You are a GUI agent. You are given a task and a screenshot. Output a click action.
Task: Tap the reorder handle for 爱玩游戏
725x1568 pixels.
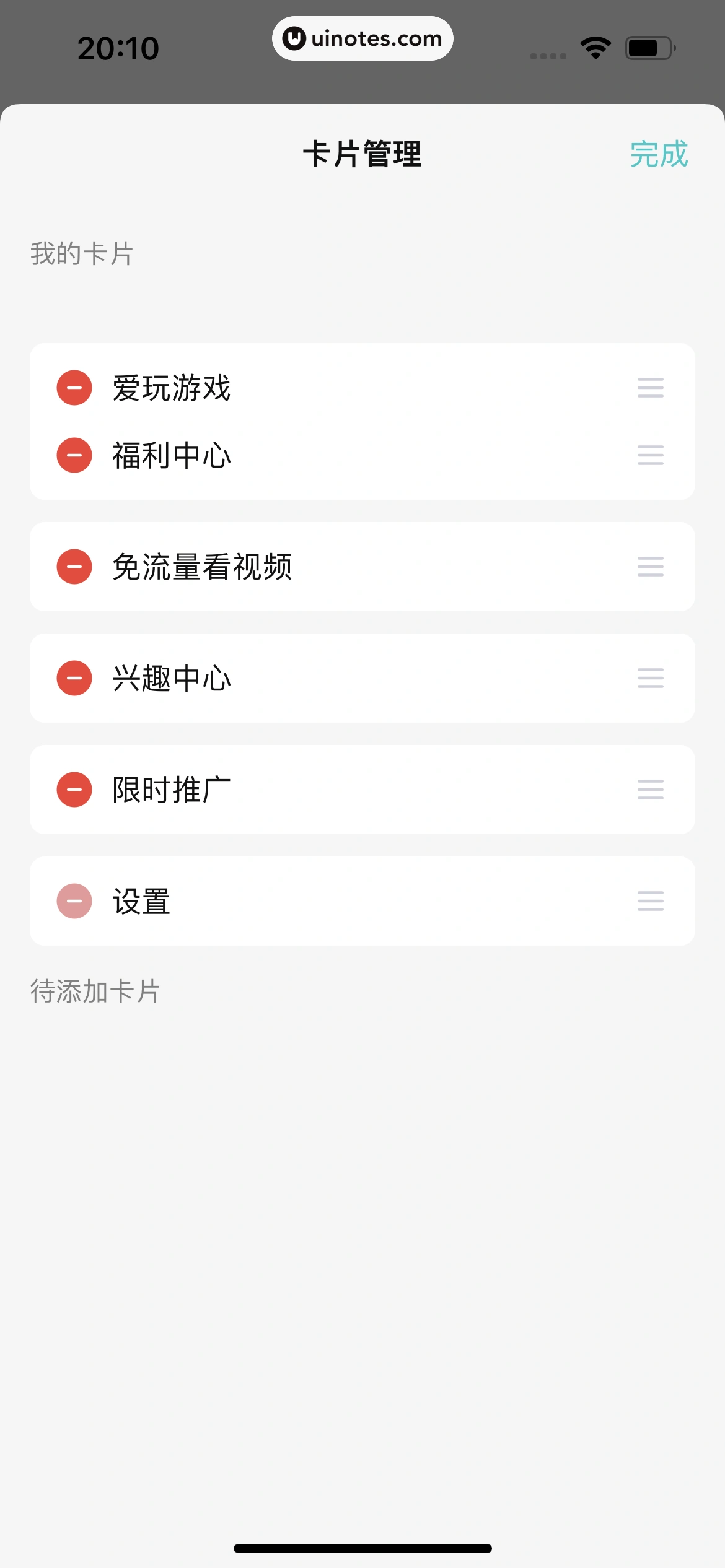click(650, 388)
